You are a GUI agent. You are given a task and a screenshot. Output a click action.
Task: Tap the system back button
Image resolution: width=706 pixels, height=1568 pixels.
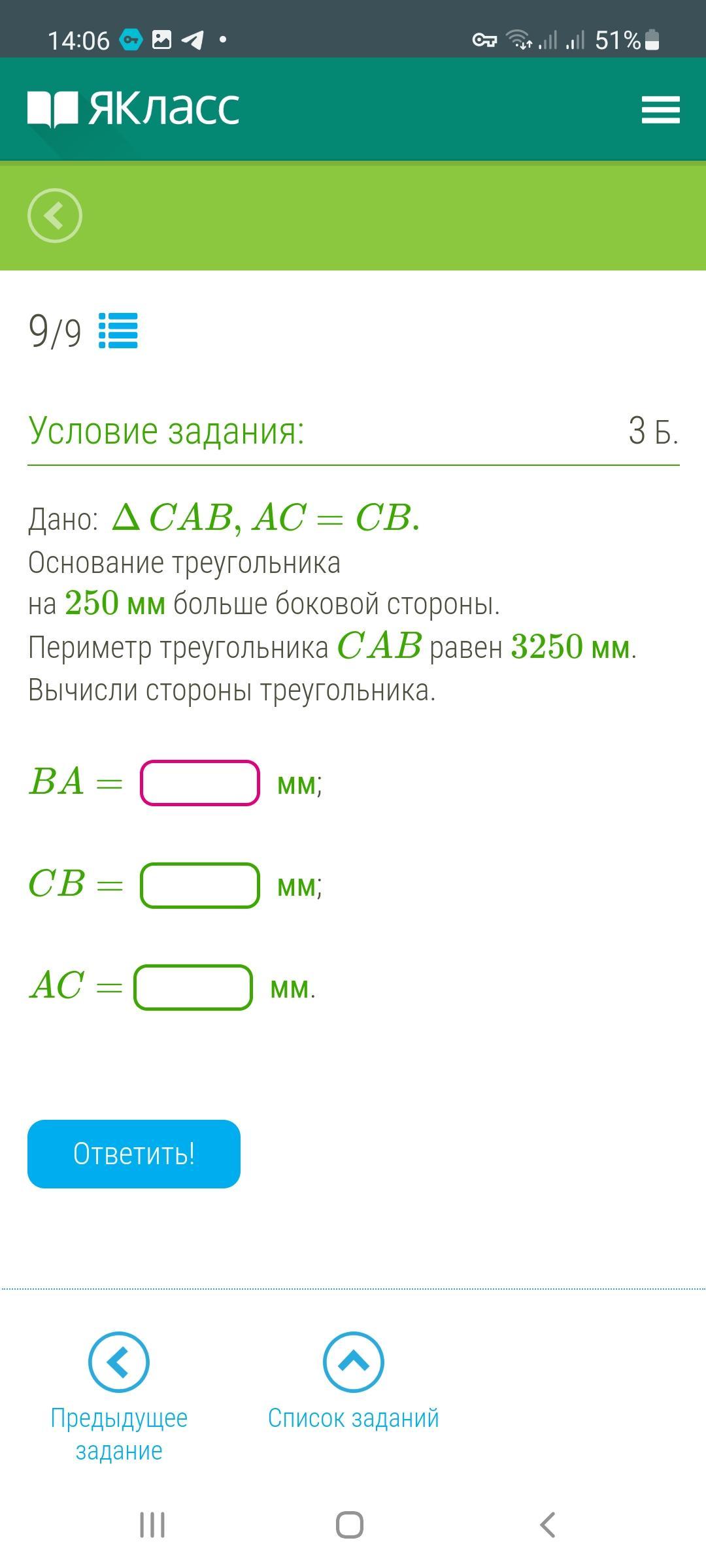tap(548, 1525)
